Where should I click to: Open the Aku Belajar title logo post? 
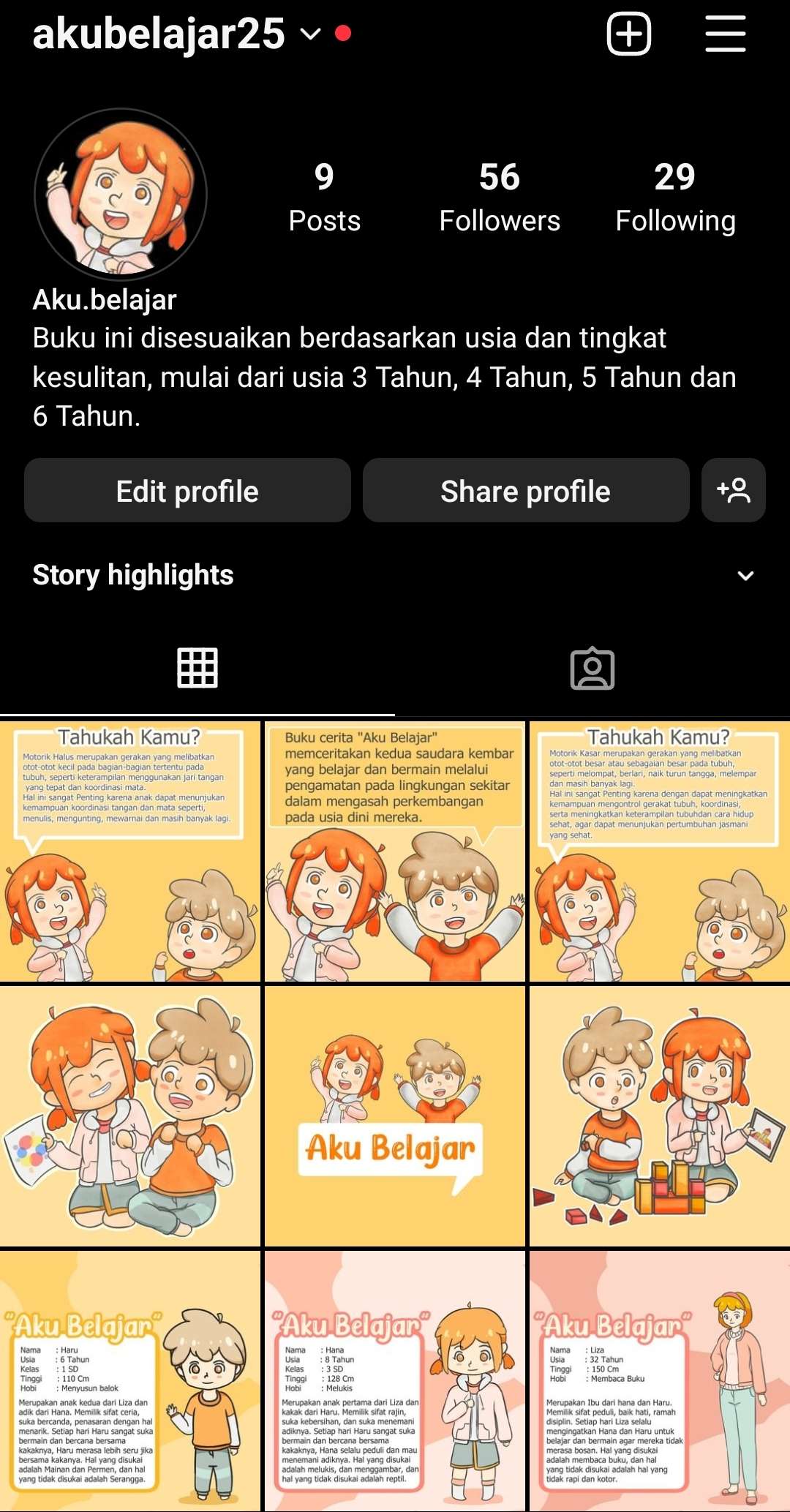(395, 1116)
